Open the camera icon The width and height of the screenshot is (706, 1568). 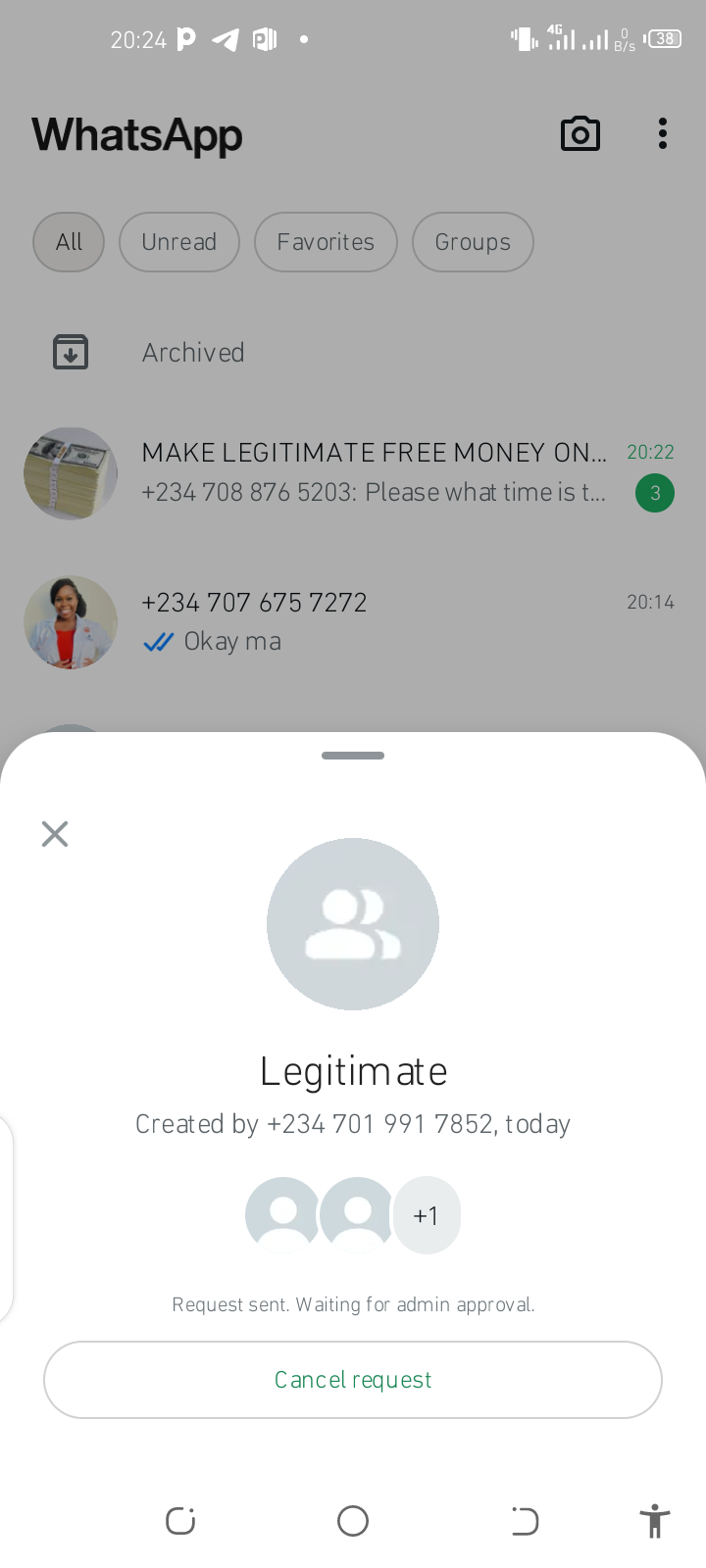pyautogui.click(x=580, y=134)
